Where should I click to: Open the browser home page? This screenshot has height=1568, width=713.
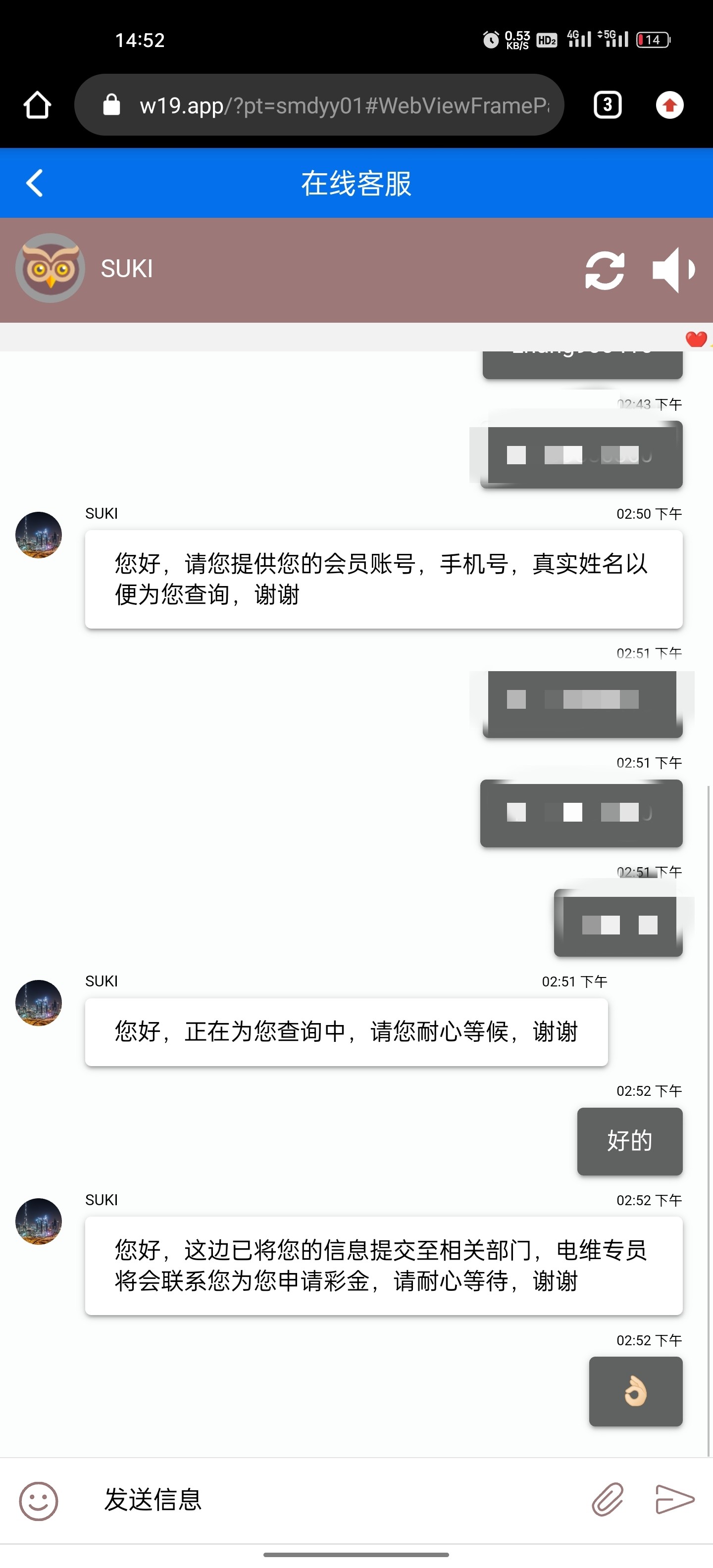click(37, 105)
